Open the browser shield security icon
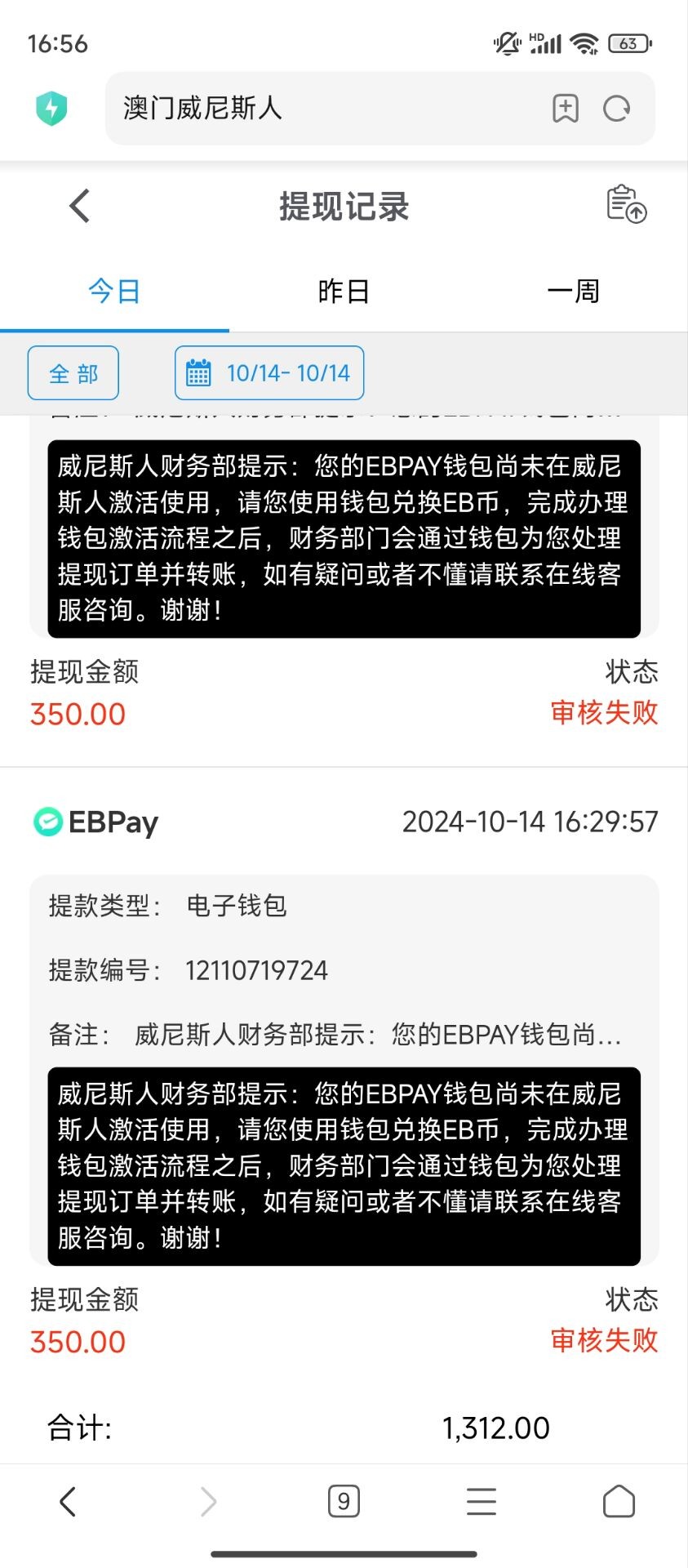688x1568 pixels. pos(51,109)
